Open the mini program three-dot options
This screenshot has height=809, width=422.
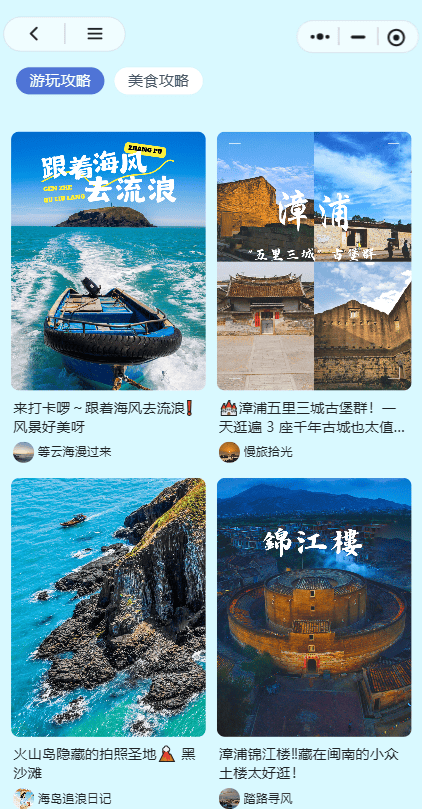320,37
